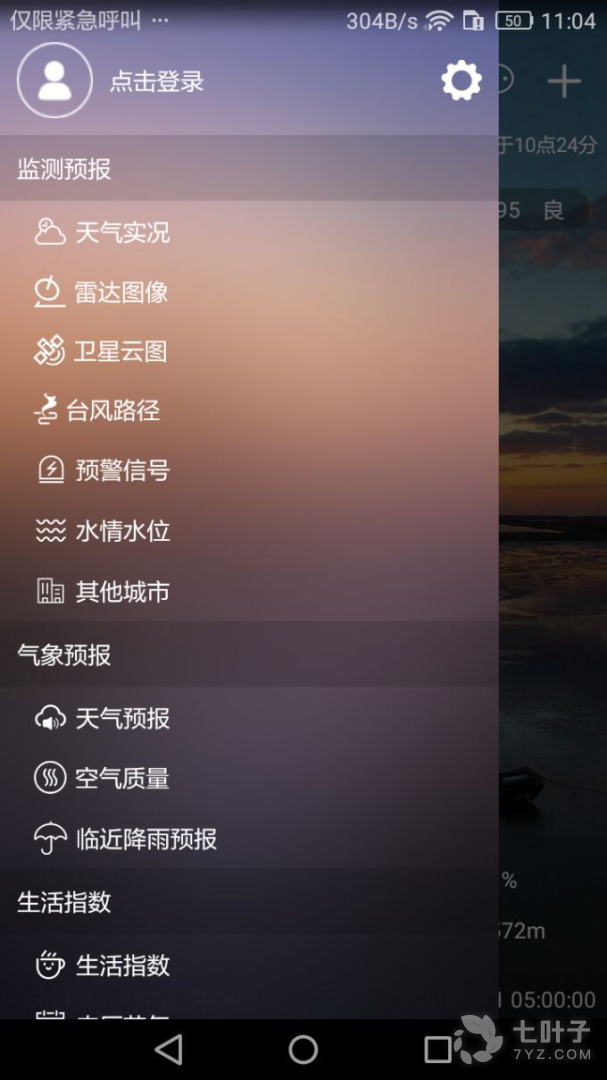
Task: Open the profile avatar
Action: pos(55,81)
